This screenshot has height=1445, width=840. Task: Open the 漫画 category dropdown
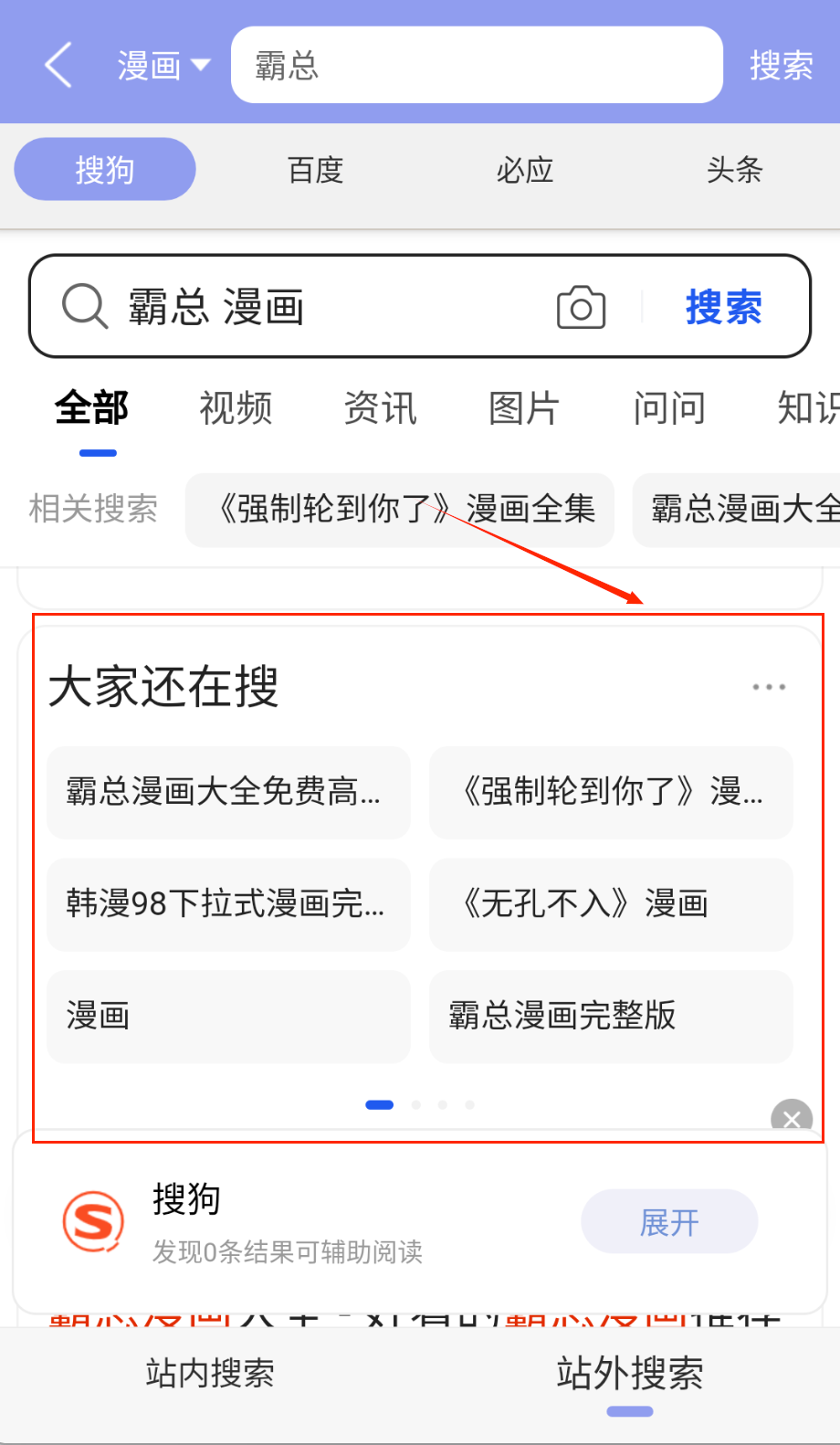point(163,66)
